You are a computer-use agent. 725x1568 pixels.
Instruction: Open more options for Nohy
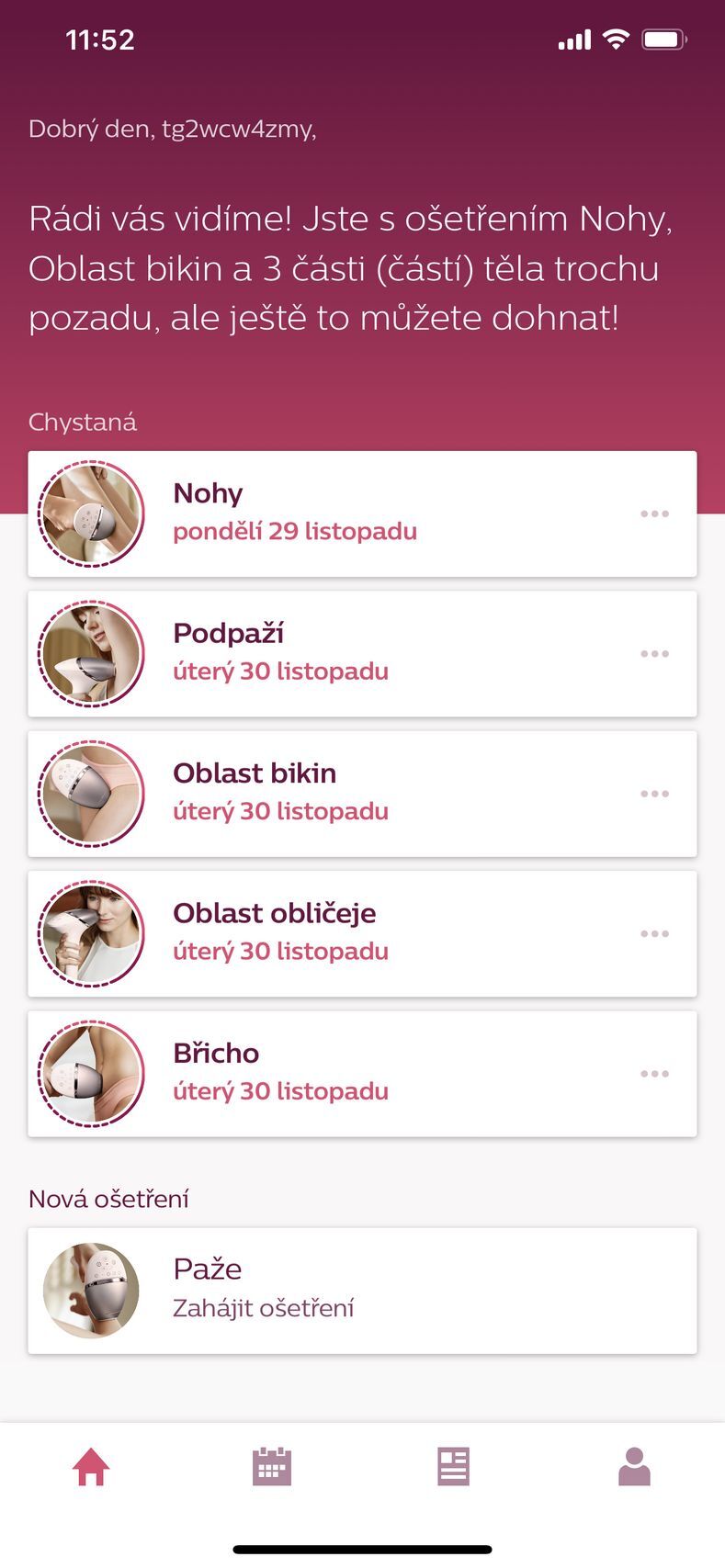(654, 513)
